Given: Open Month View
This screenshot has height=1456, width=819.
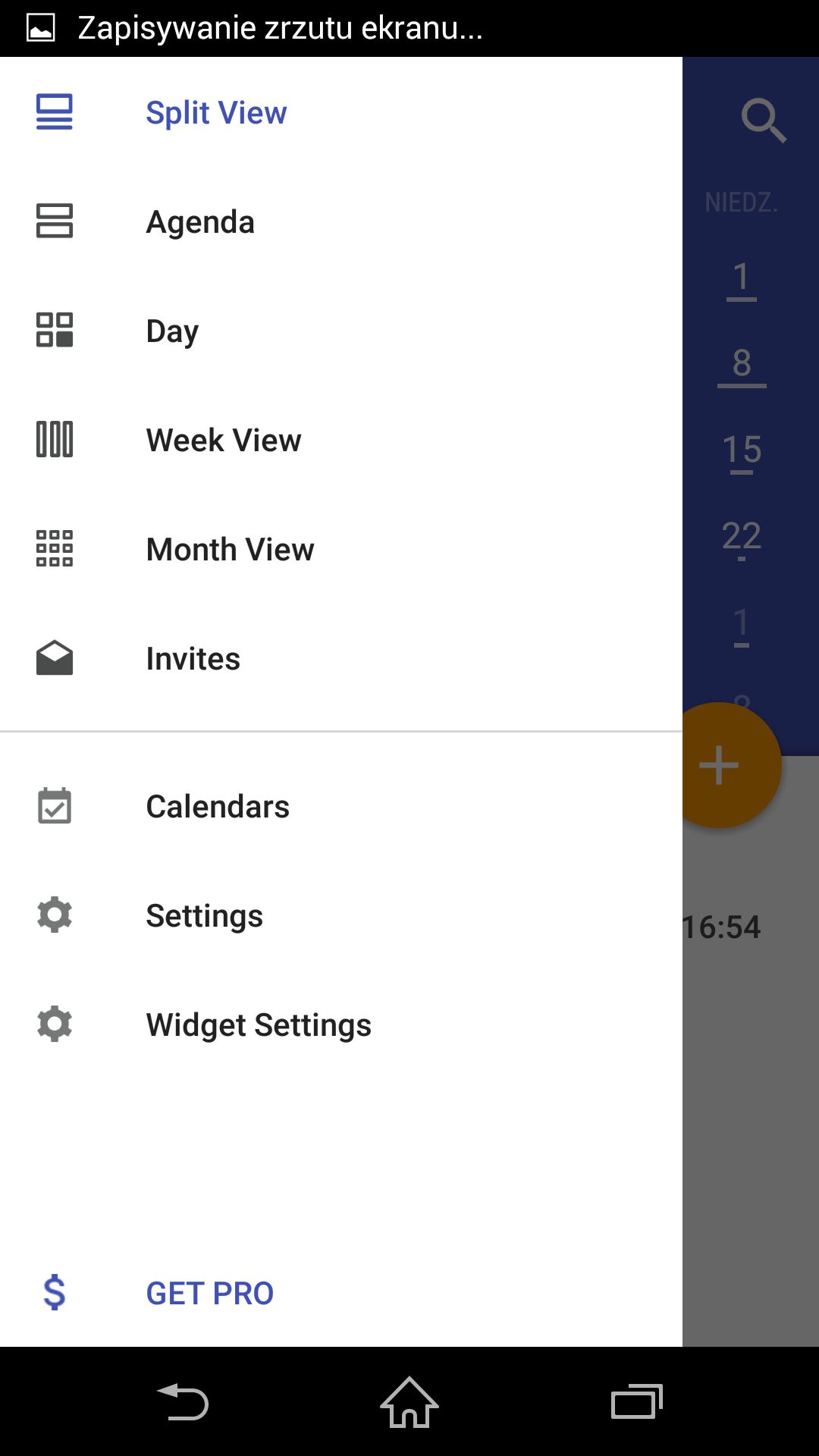Looking at the screenshot, I should tap(341, 549).
